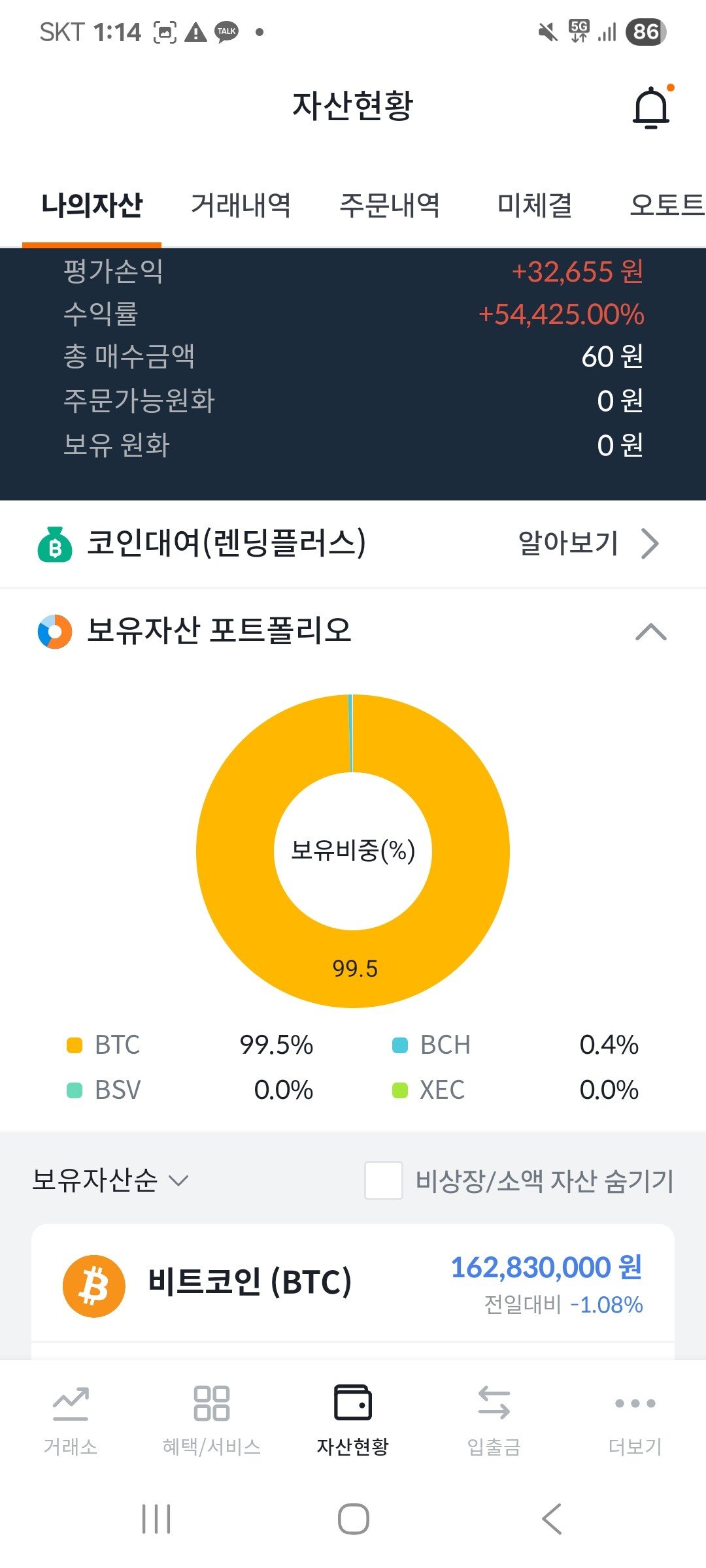706x1568 pixels.
Task: Switch to the 미체결 tab
Action: [535, 205]
